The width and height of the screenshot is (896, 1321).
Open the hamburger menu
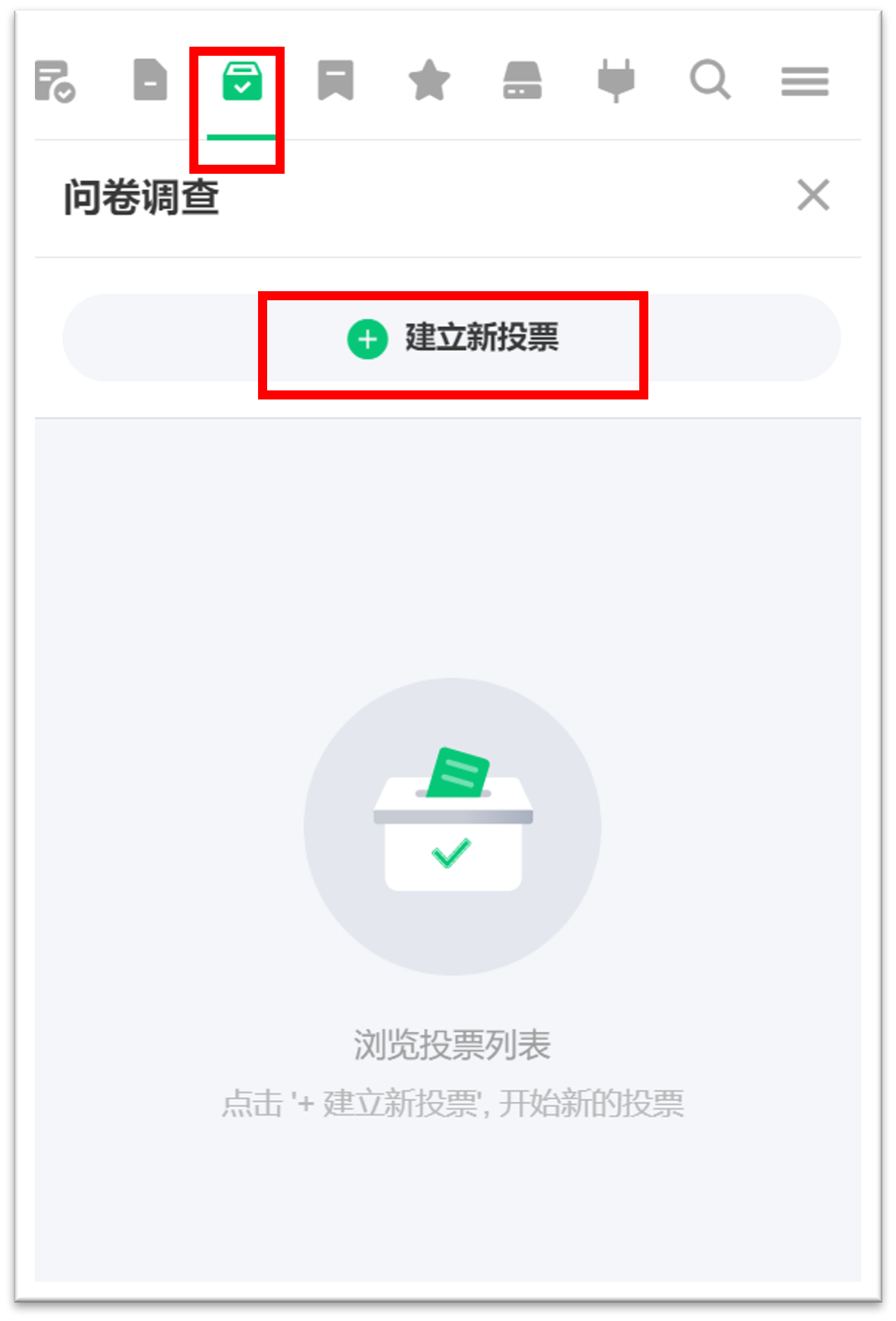tap(805, 82)
